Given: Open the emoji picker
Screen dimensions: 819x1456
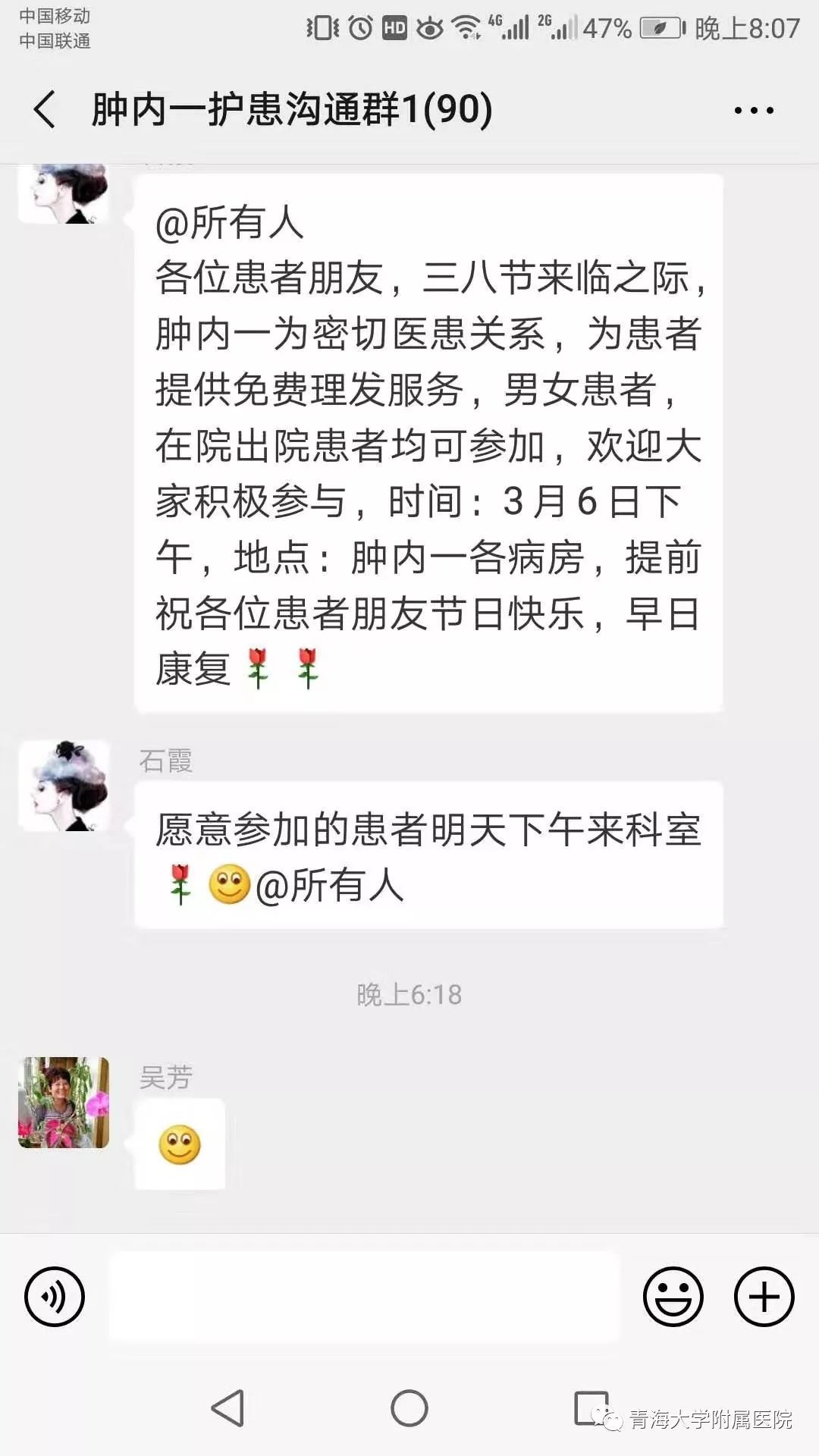Looking at the screenshot, I should [x=673, y=1297].
